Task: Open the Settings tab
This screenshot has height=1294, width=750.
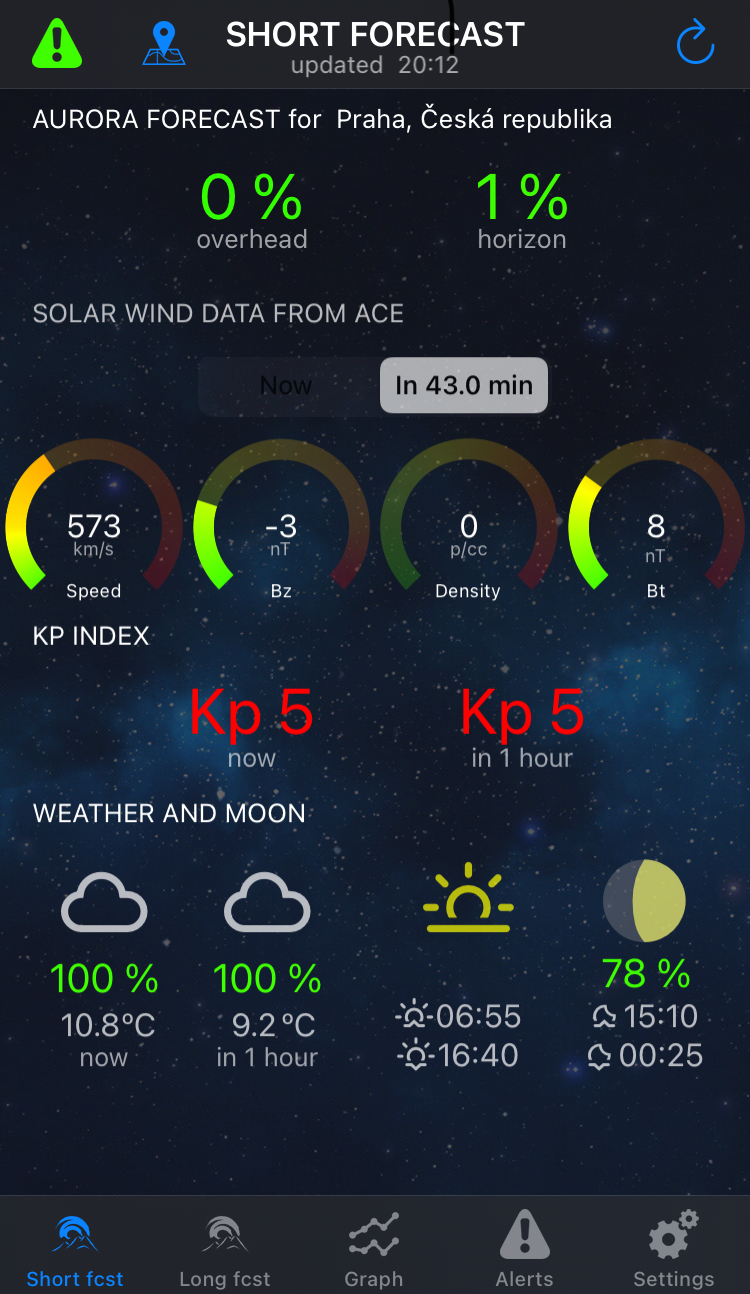Action: point(674,1248)
